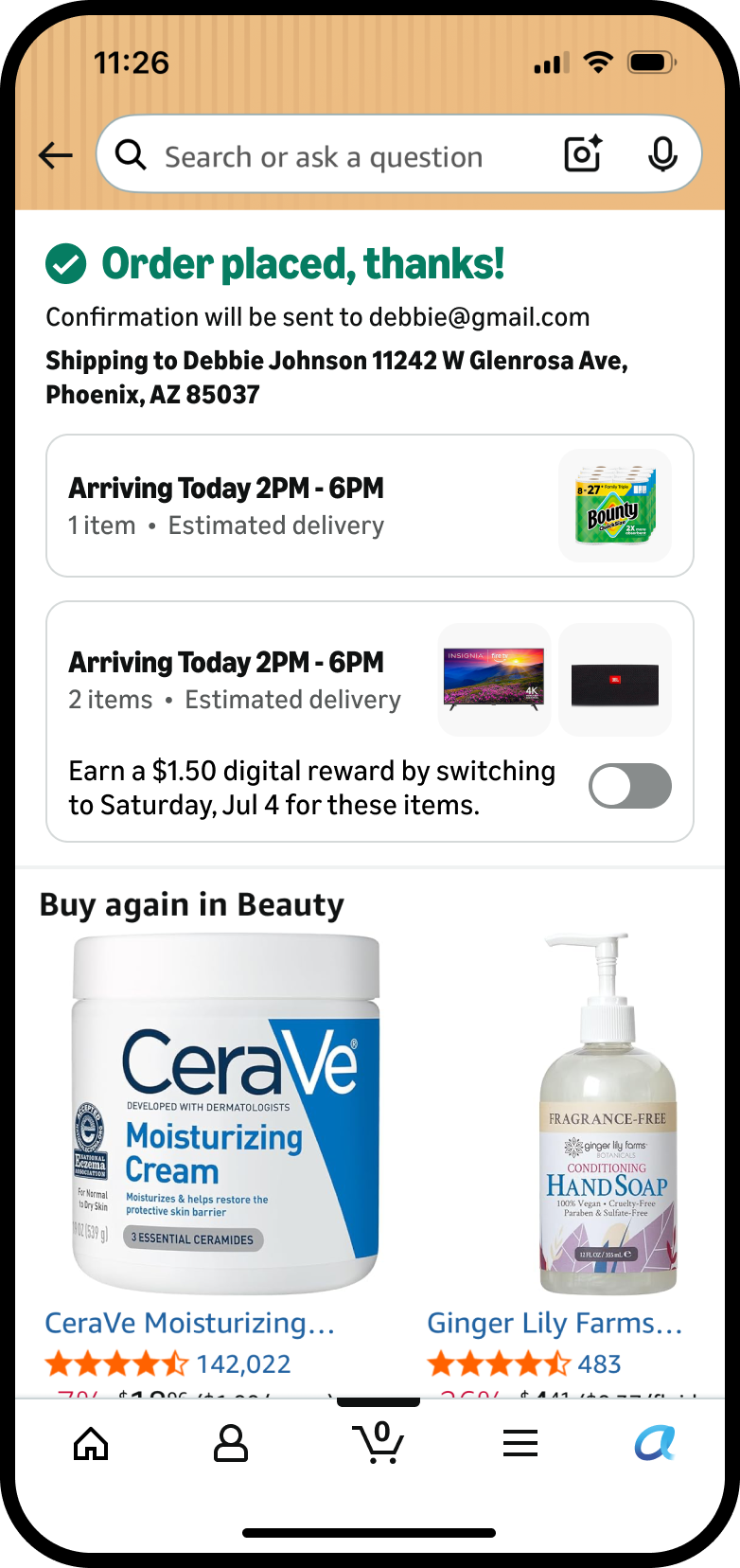Start voice search with the microphone
Viewport: 740px width, 1568px height.
coord(662,154)
